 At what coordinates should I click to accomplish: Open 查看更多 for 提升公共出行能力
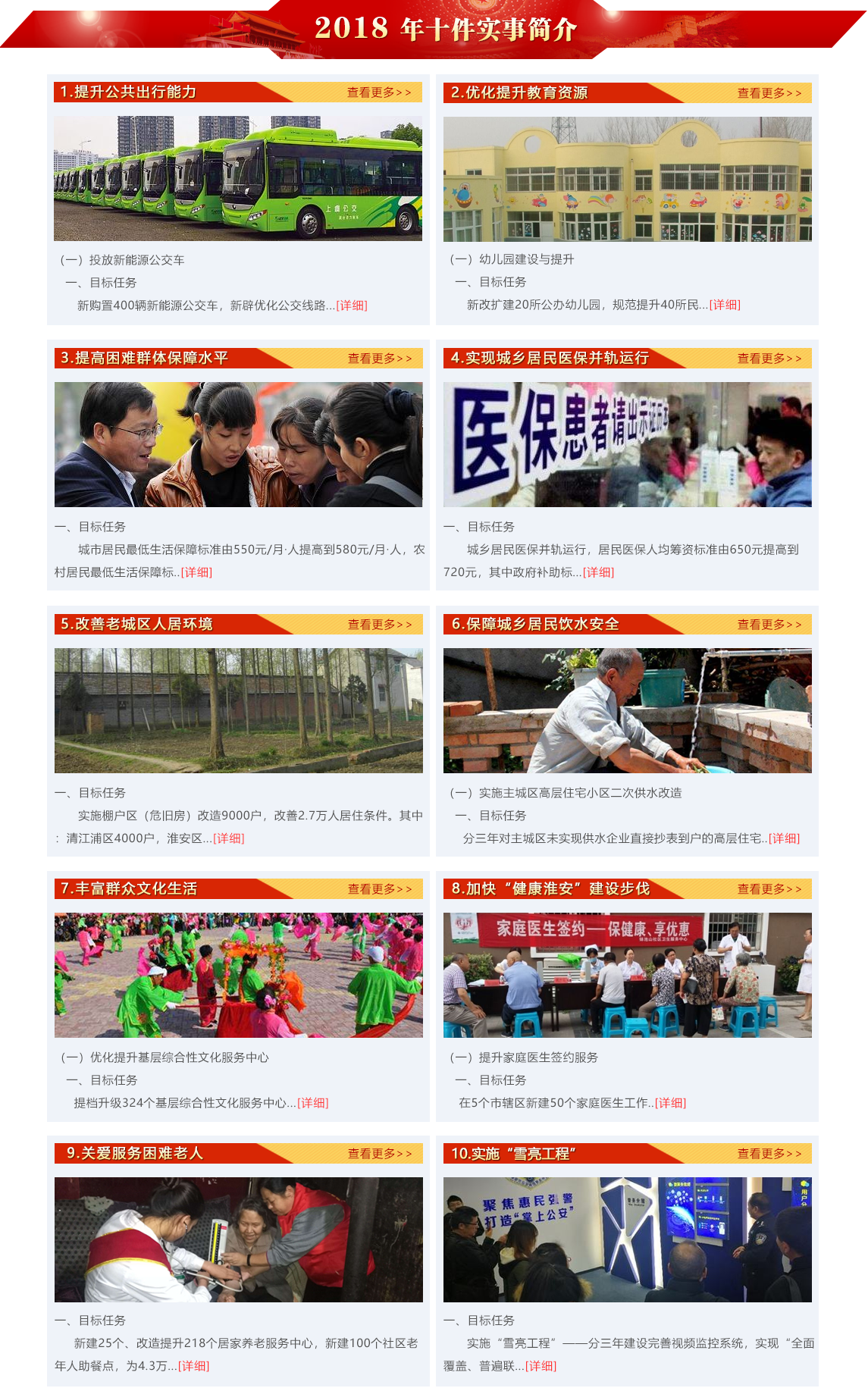point(379,92)
